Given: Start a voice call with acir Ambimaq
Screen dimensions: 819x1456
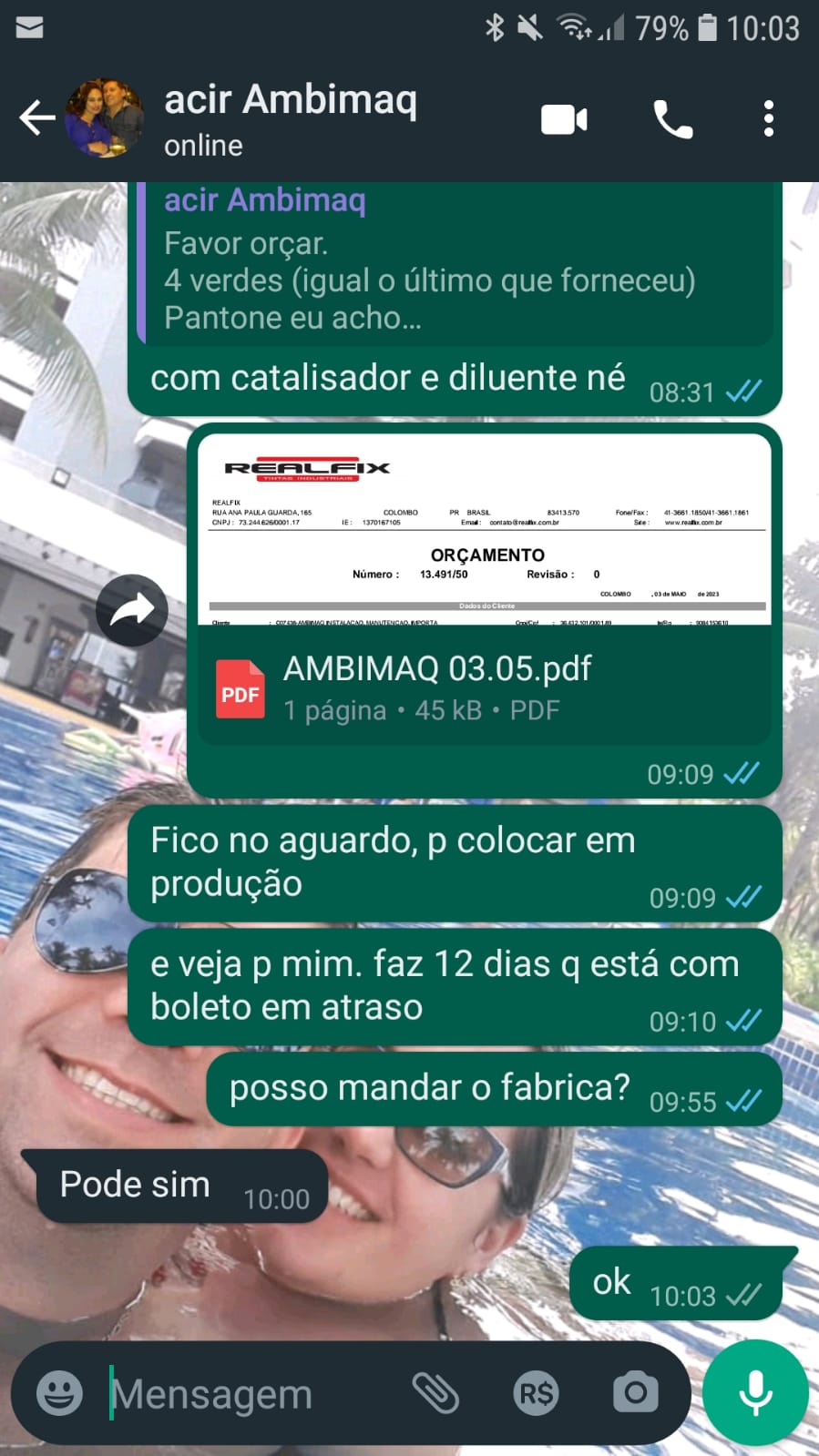Looking at the screenshot, I should [673, 119].
